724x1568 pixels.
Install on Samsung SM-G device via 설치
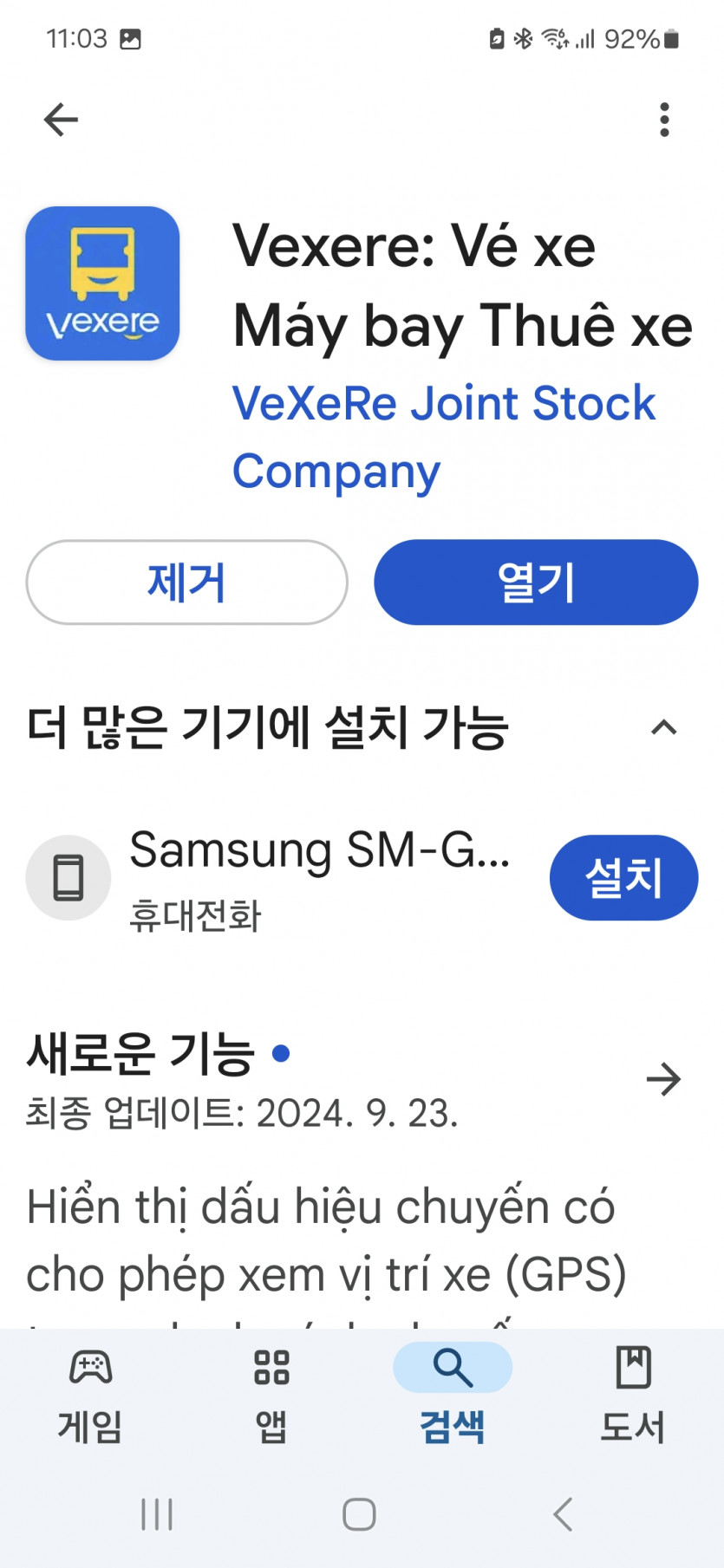point(623,877)
